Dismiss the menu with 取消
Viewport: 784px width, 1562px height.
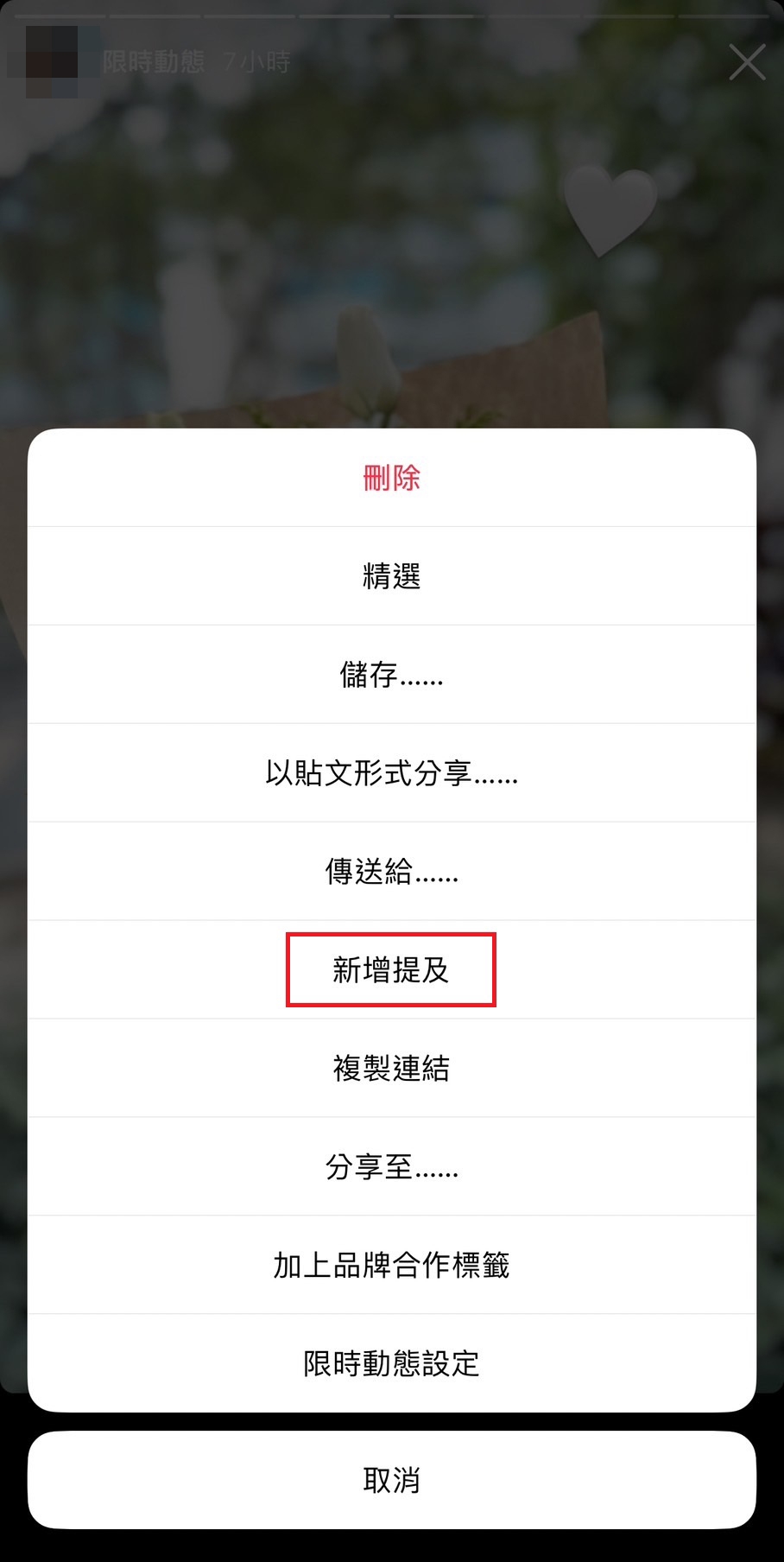(391, 1480)
